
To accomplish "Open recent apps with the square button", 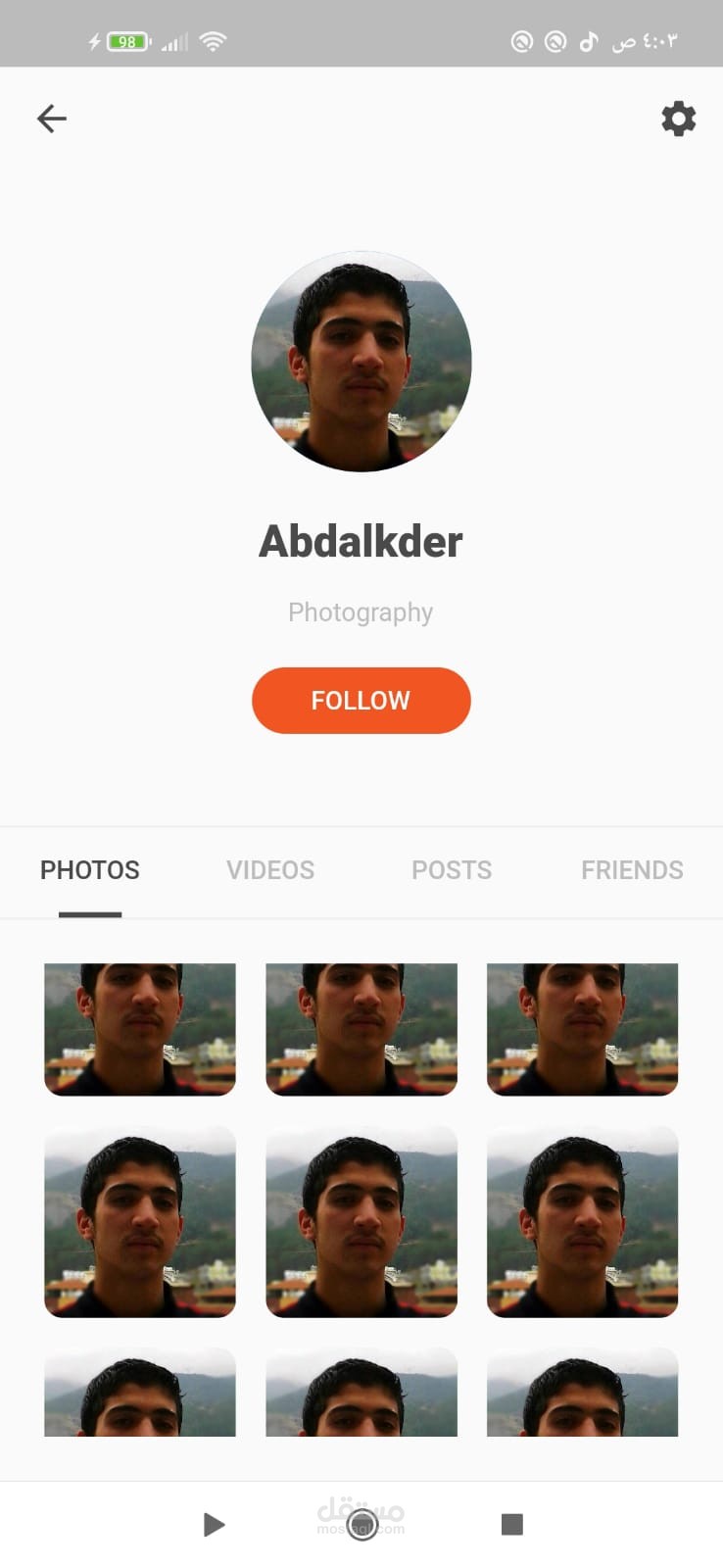I will (511, 1524).
